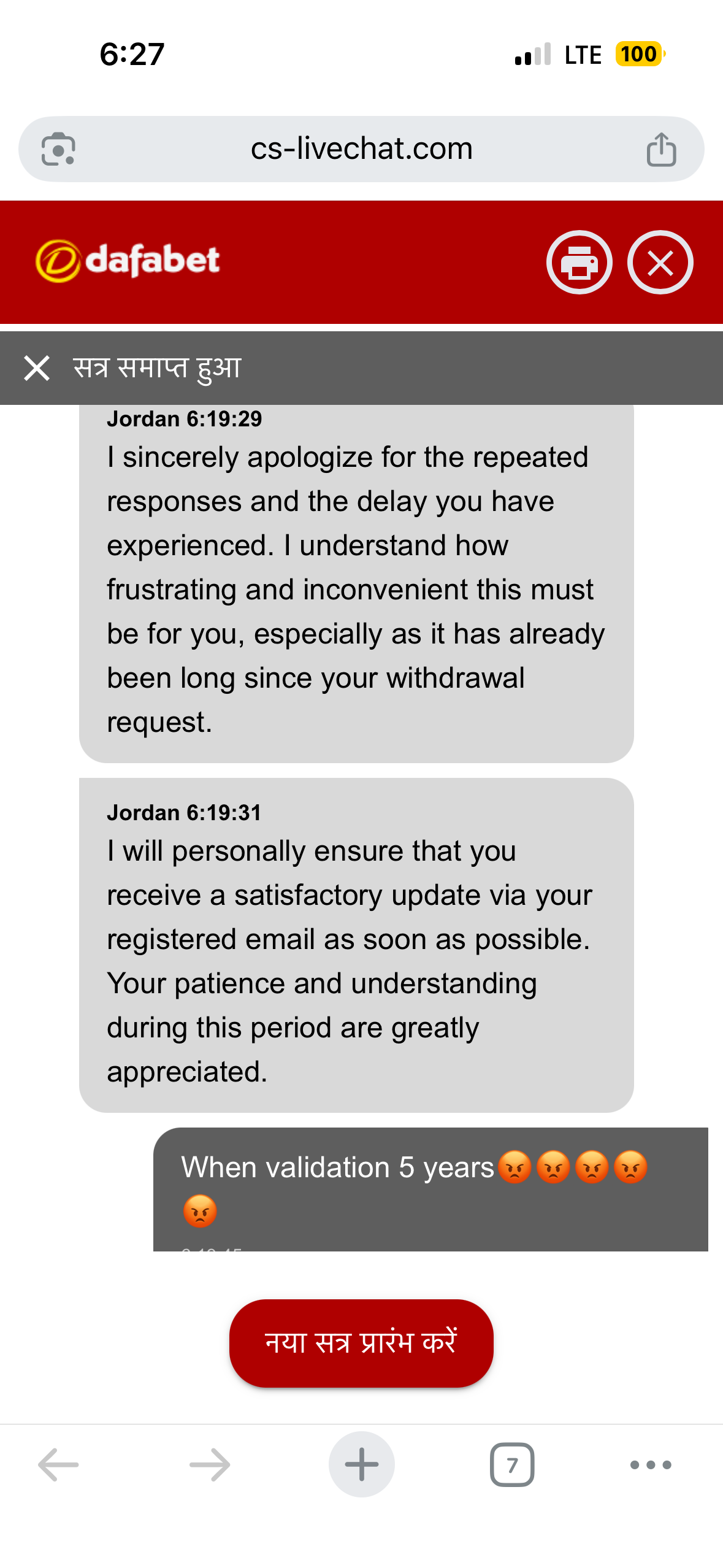Image resolution: width=723 pixels, height=1568 pixels.
Task: Start a new chat session
Action: coord(361,1343)
